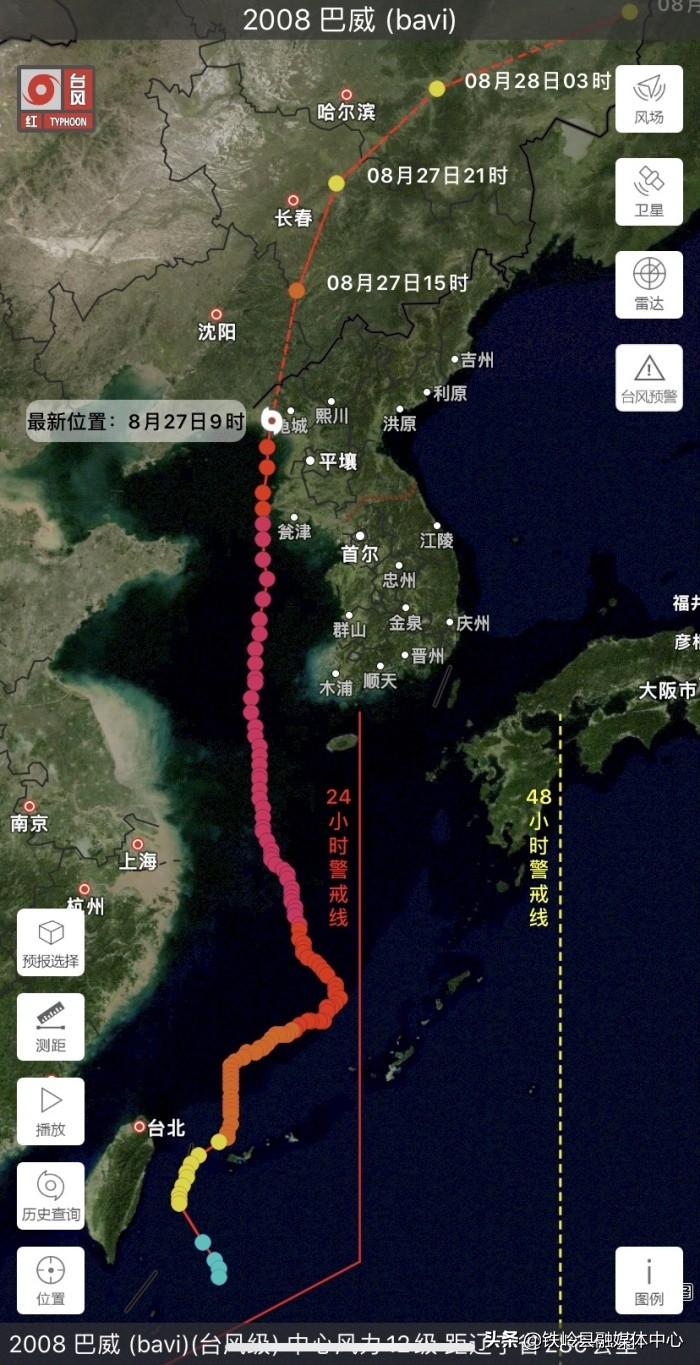Viewport: 700px width, 1365px height.
Task: Tap the 08月27日15时 forecast point
Action: pyautogui.click(x=297, y=290)
